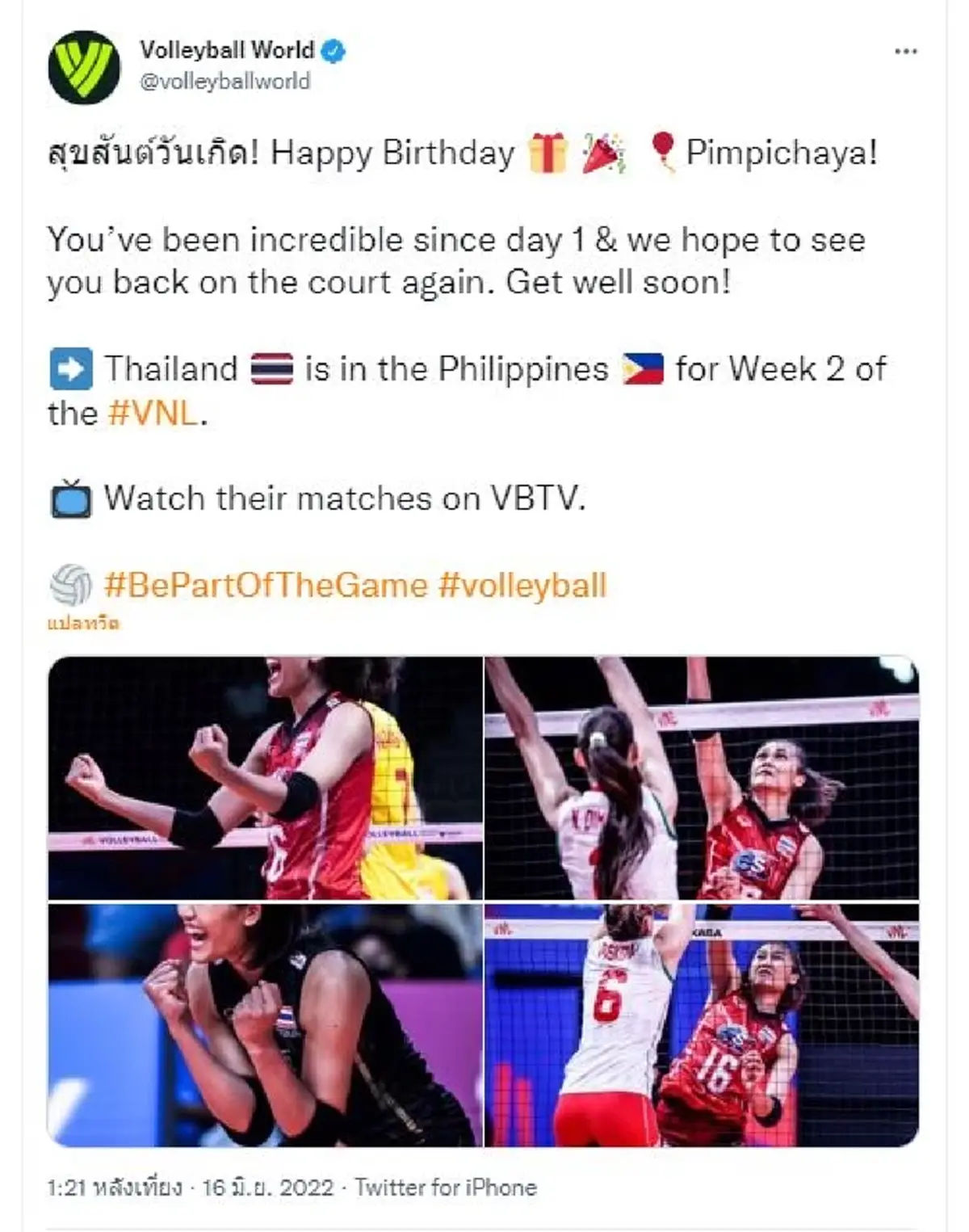
Task: Open the tweet options ellipsis menu
Action: (x=905, y=50)
